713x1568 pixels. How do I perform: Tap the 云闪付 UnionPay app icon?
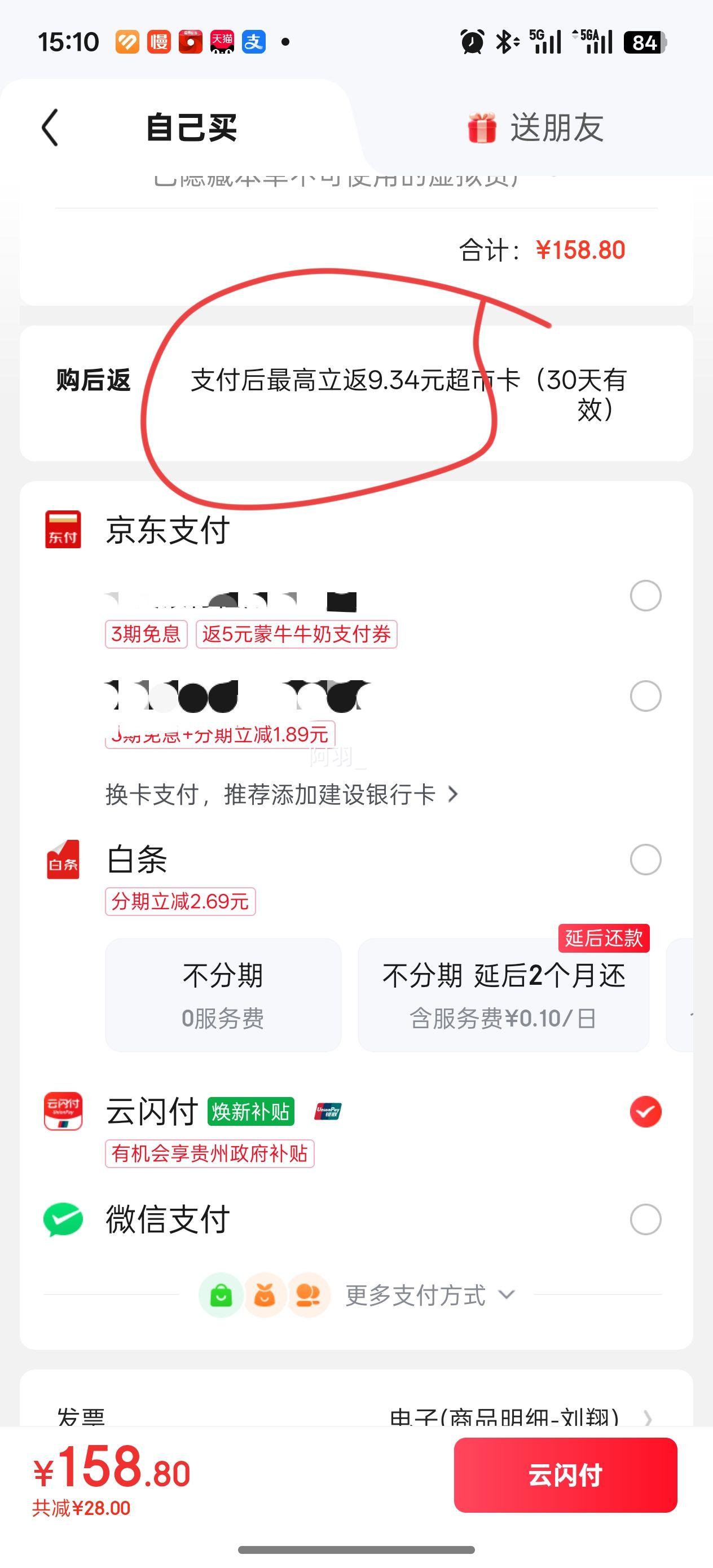coord(63,1112)
